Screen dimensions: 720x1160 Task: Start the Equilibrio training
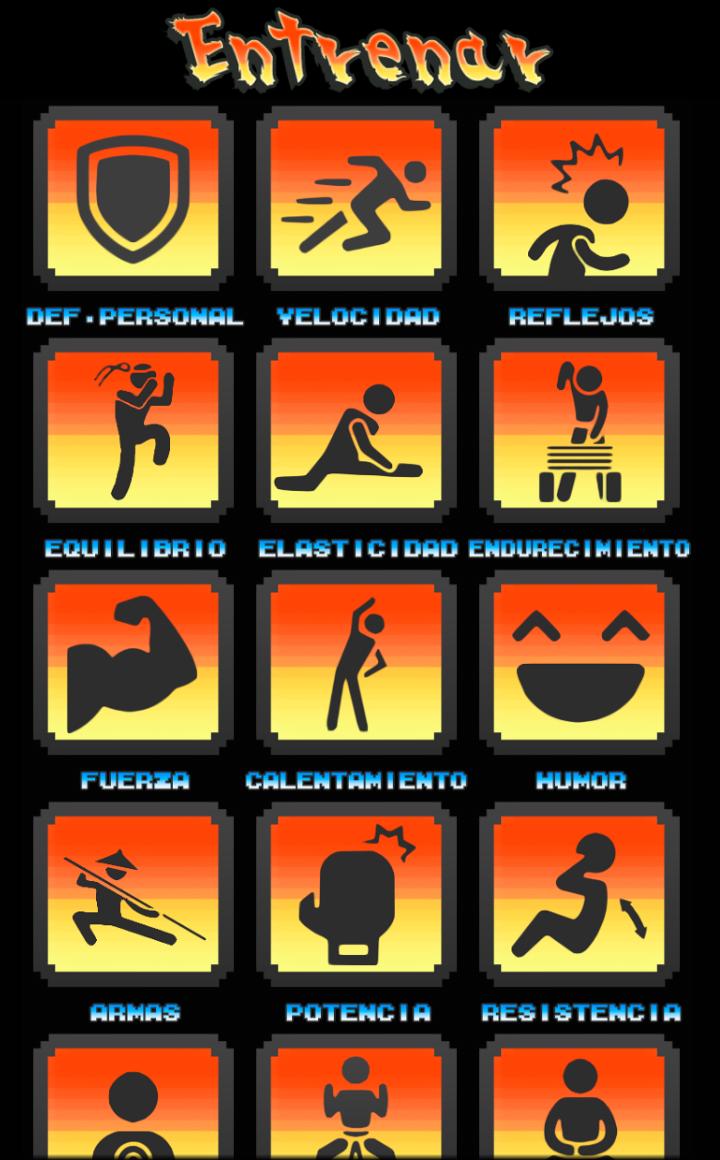click(x=133, y=430)
